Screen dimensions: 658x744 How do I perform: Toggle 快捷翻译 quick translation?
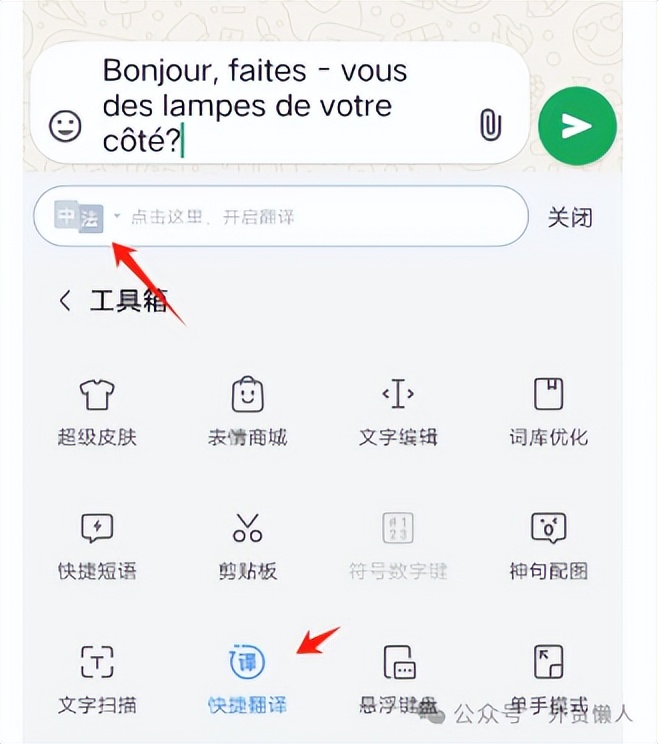[x=247, y=677]
